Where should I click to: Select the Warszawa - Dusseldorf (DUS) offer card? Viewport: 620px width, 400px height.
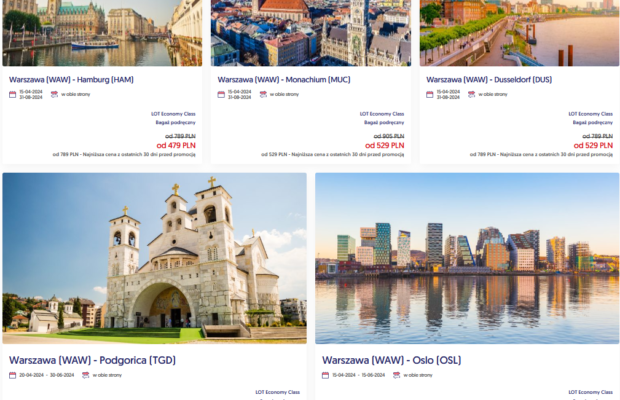pos(490,79)
